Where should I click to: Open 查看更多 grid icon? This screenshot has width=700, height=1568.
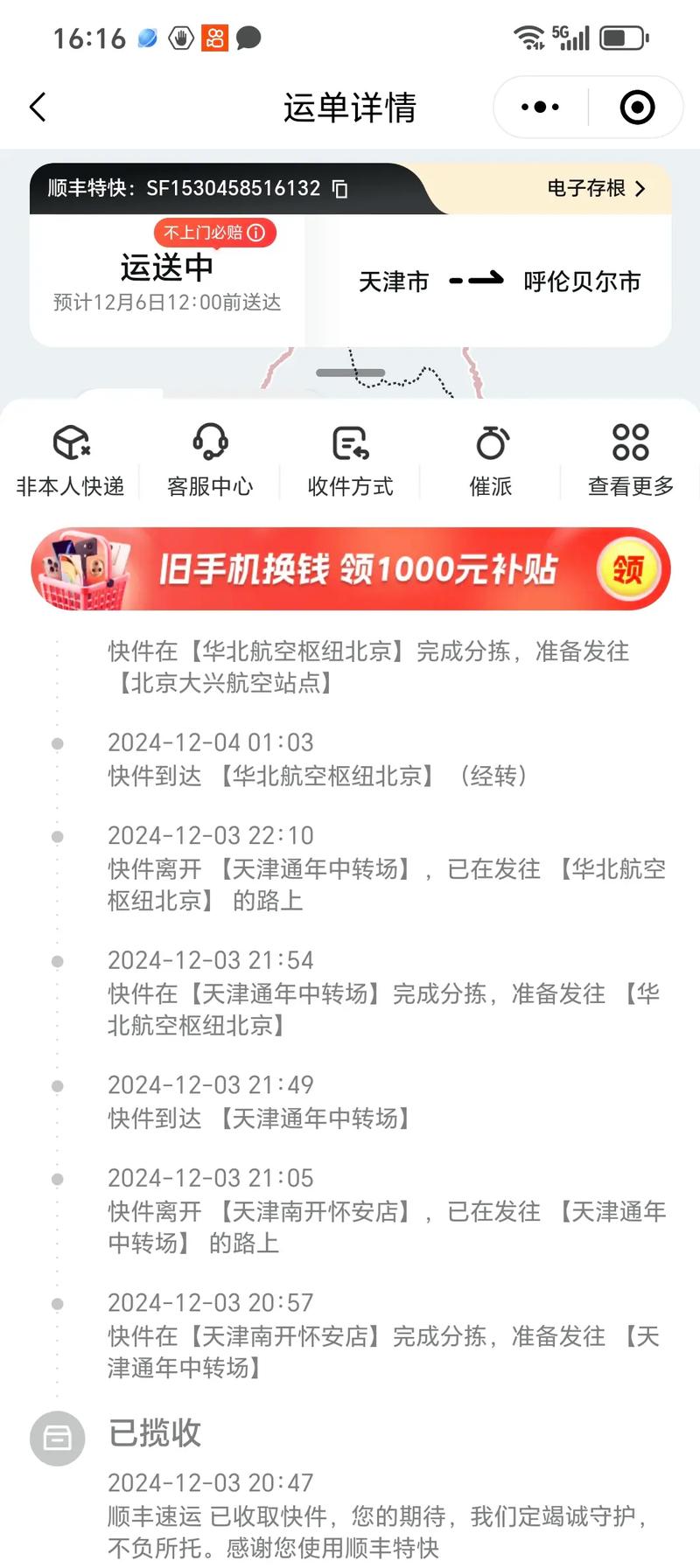point(629,442)
